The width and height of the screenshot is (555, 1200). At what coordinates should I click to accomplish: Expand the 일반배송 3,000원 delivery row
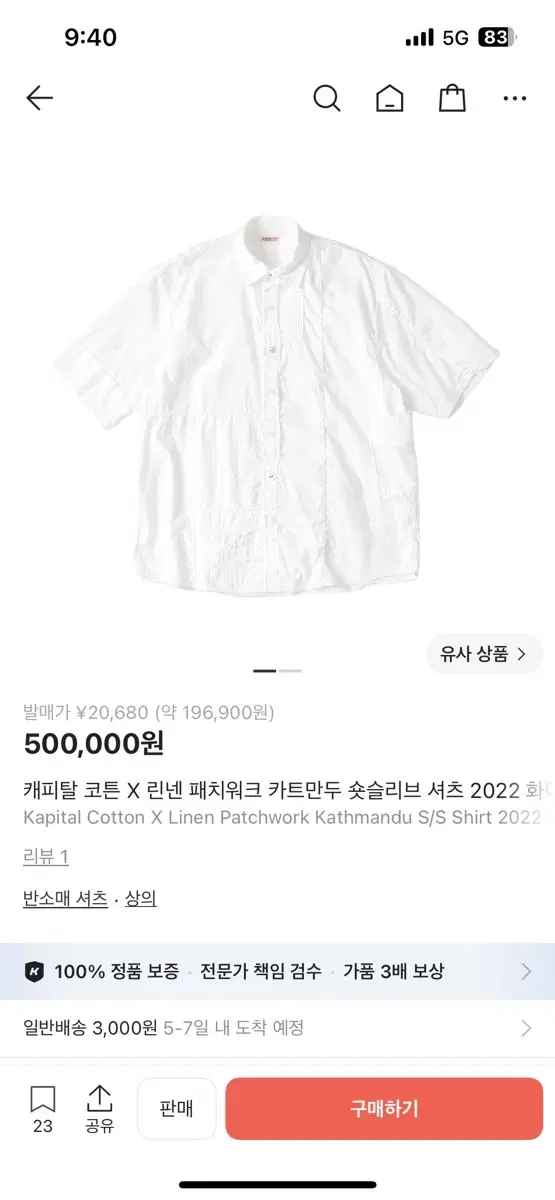pyautogui.click(x=277, y=1028)
